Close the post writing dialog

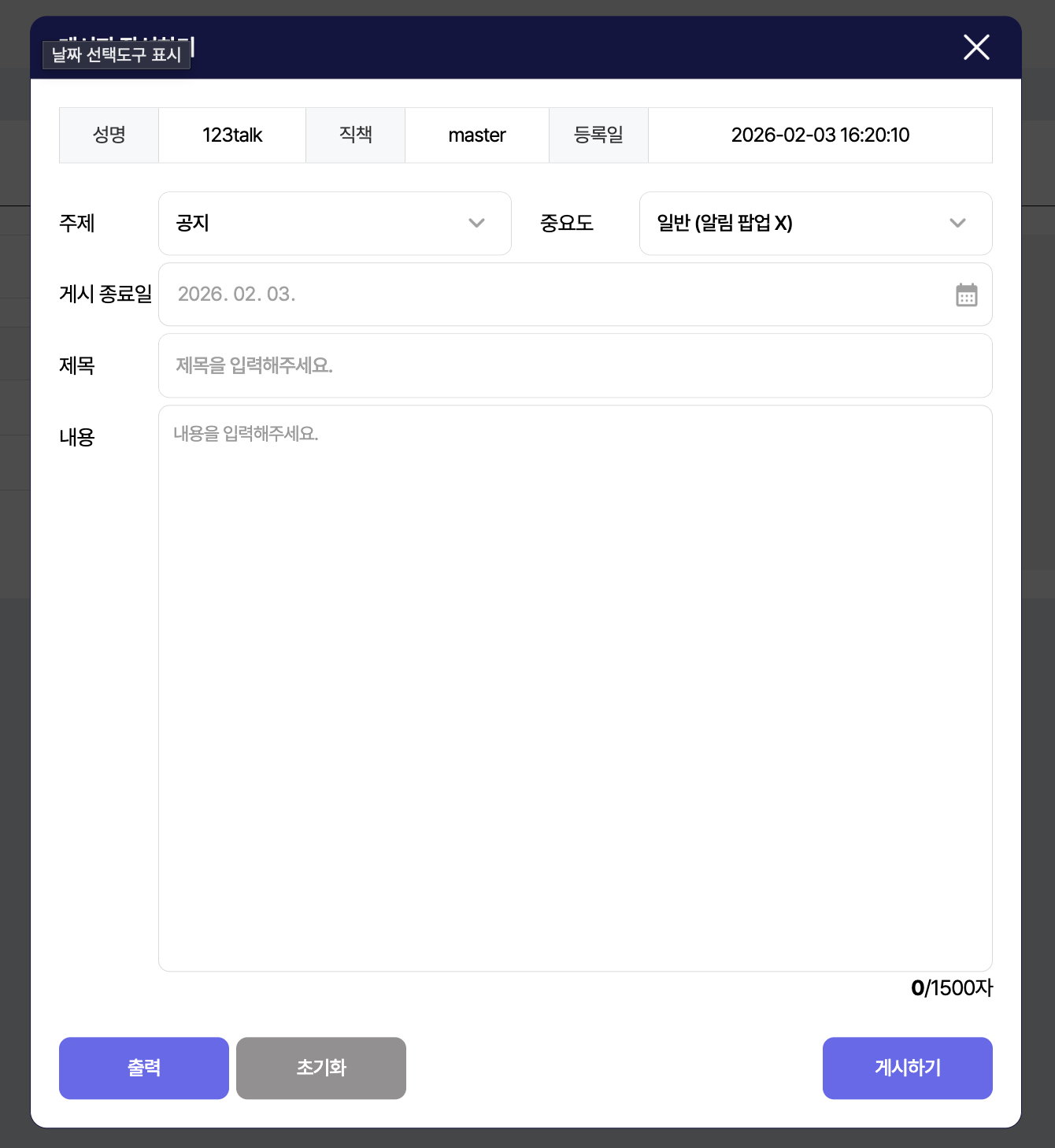(x=976, y=47)
